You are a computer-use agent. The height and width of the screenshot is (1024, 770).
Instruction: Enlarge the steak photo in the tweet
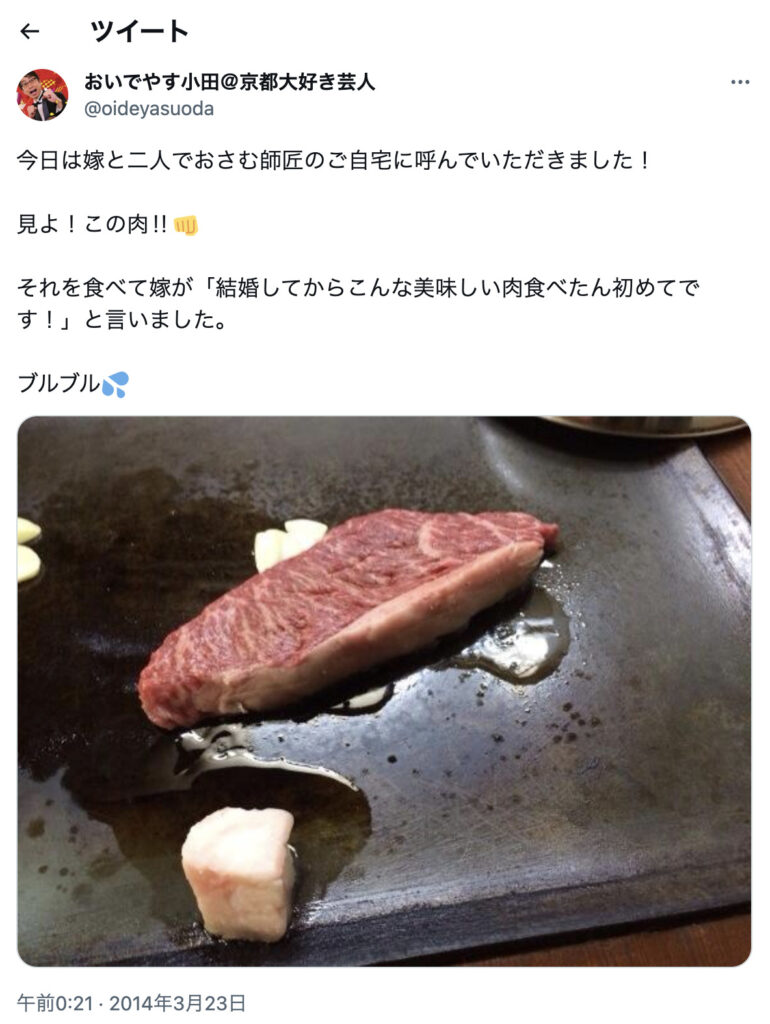click(x=384, y=690)
